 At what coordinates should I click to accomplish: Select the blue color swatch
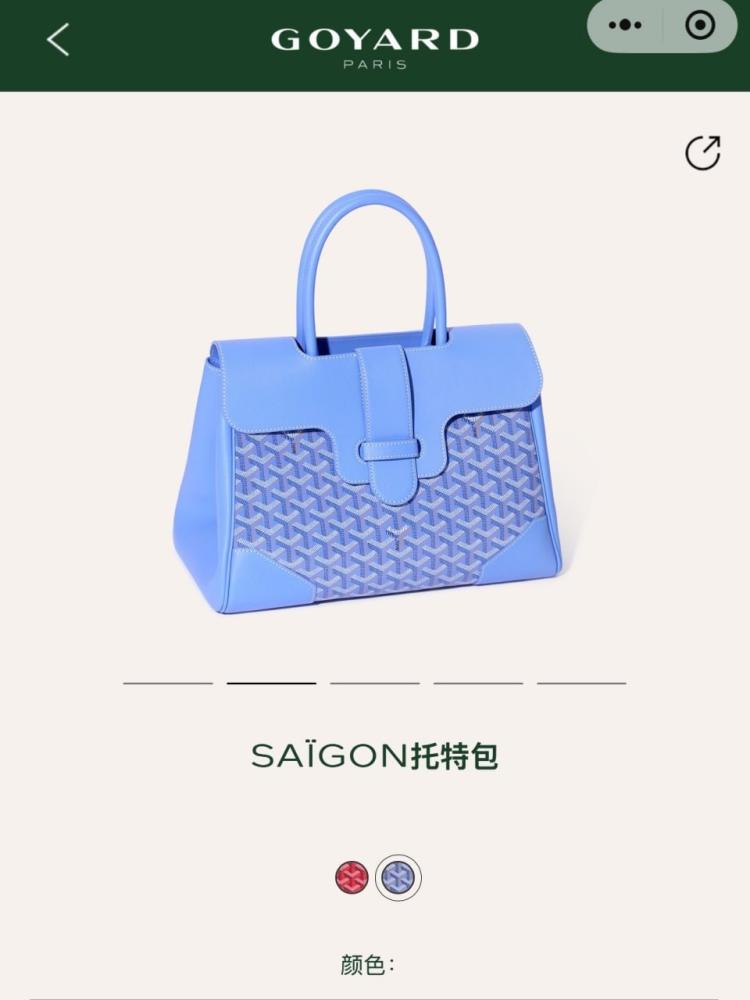[x=398, y=878]
